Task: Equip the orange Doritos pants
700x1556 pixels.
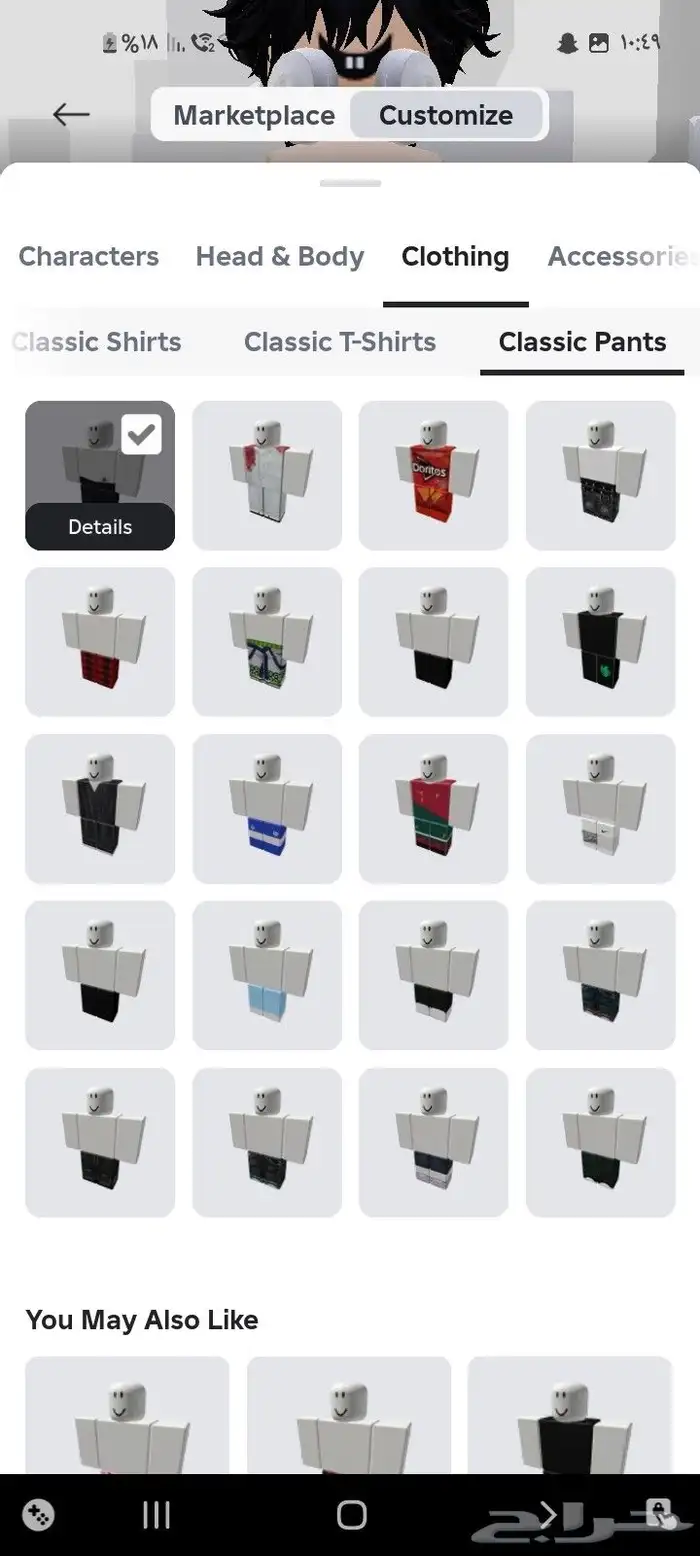Action: (433, 476)
